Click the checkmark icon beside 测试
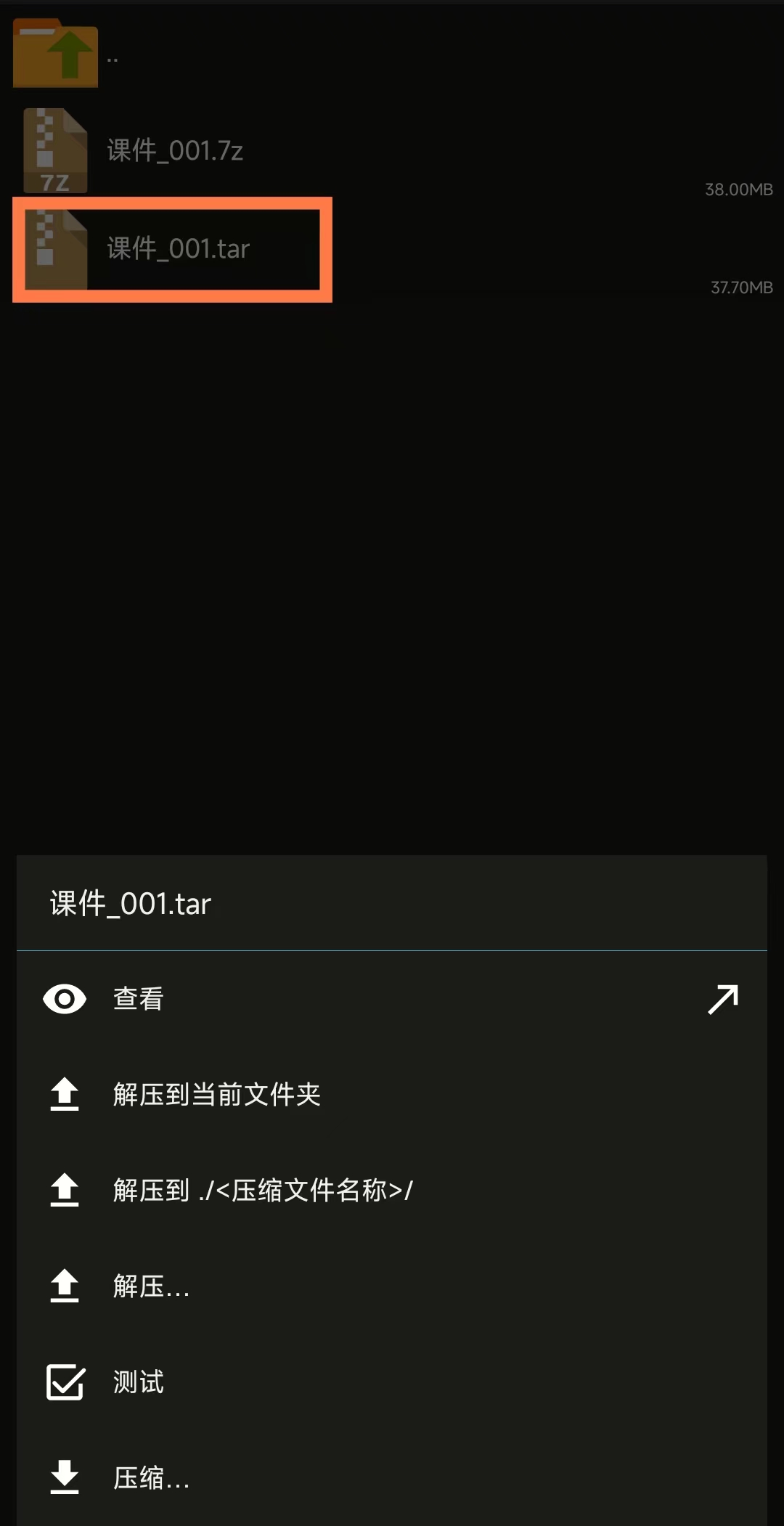 (65, 1383)
